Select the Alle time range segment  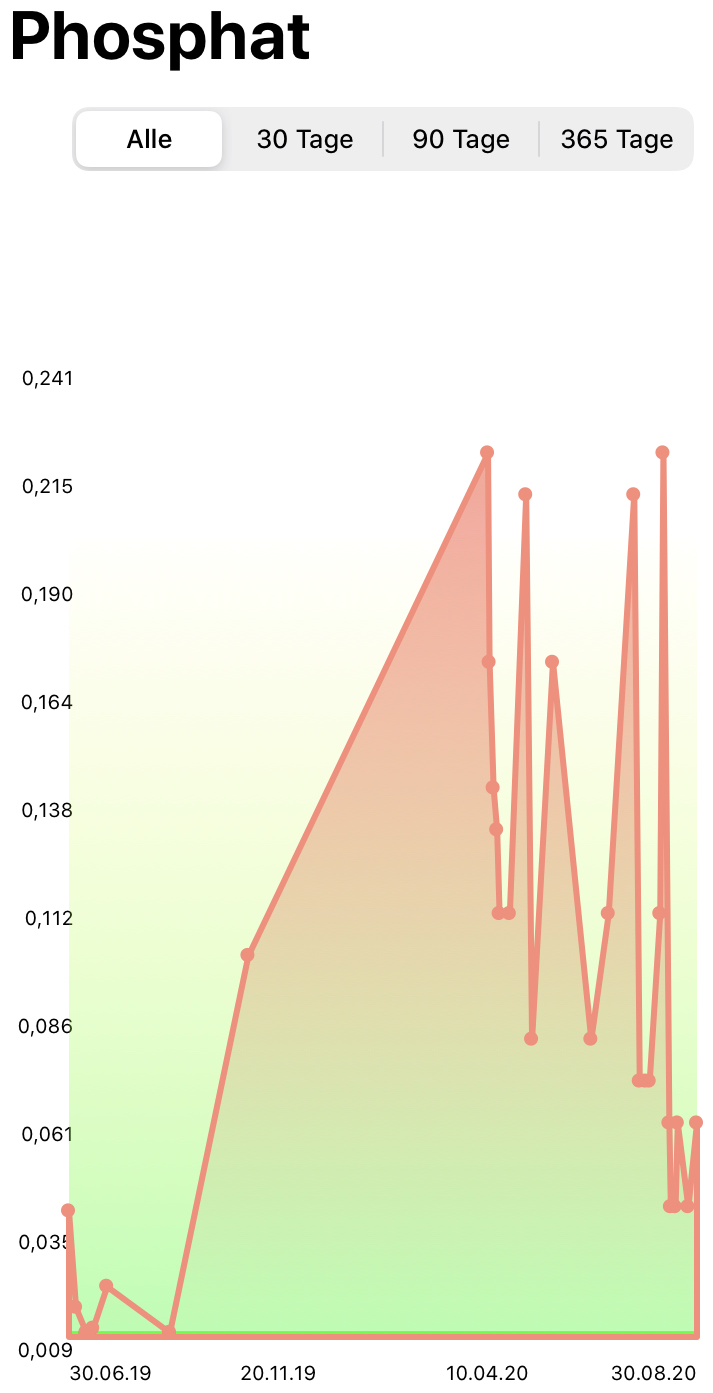pyautogui.click(x=149, y=139)
